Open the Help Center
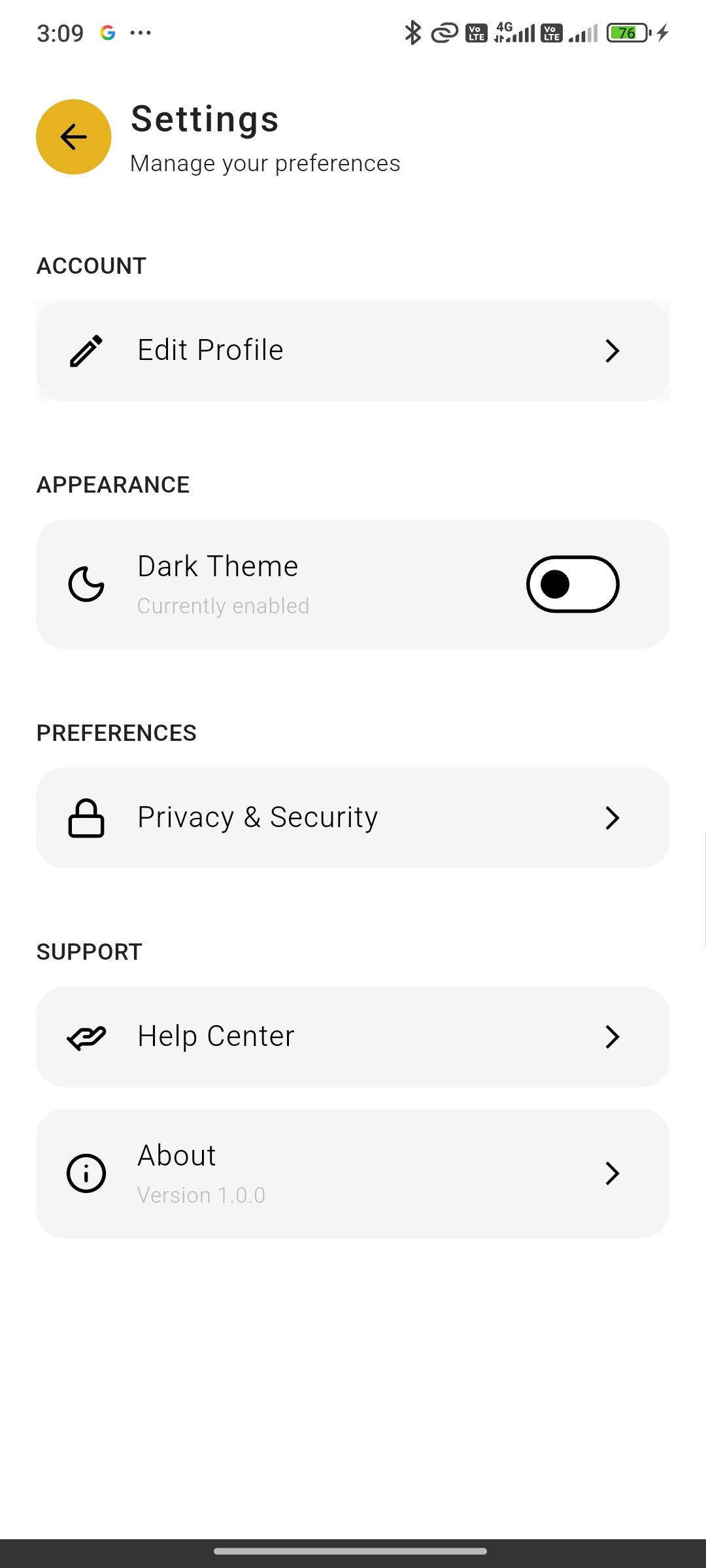The image size is (706, 1568). coord(353,1037)
